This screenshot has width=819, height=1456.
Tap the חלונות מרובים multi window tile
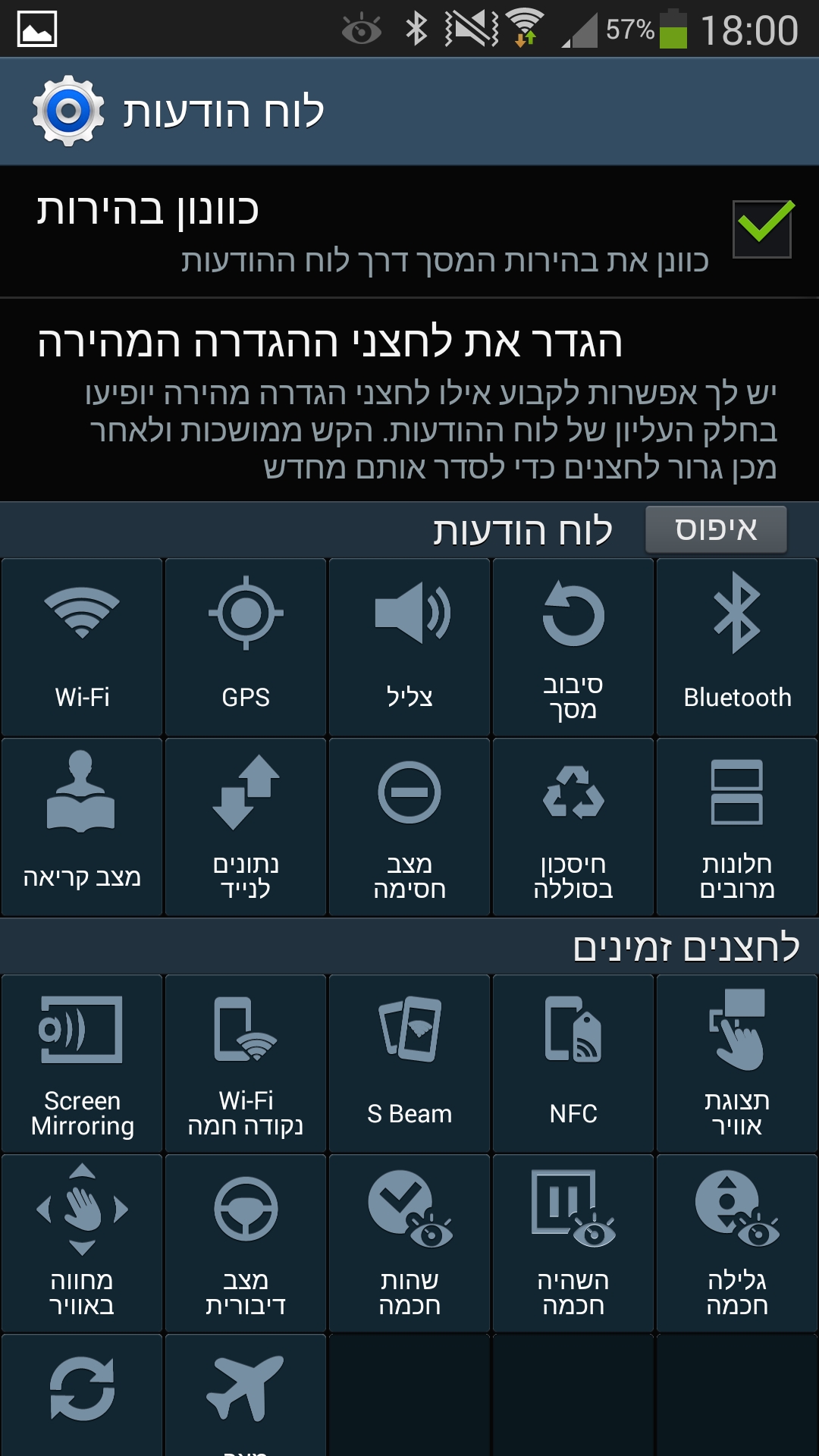point(737,827)
